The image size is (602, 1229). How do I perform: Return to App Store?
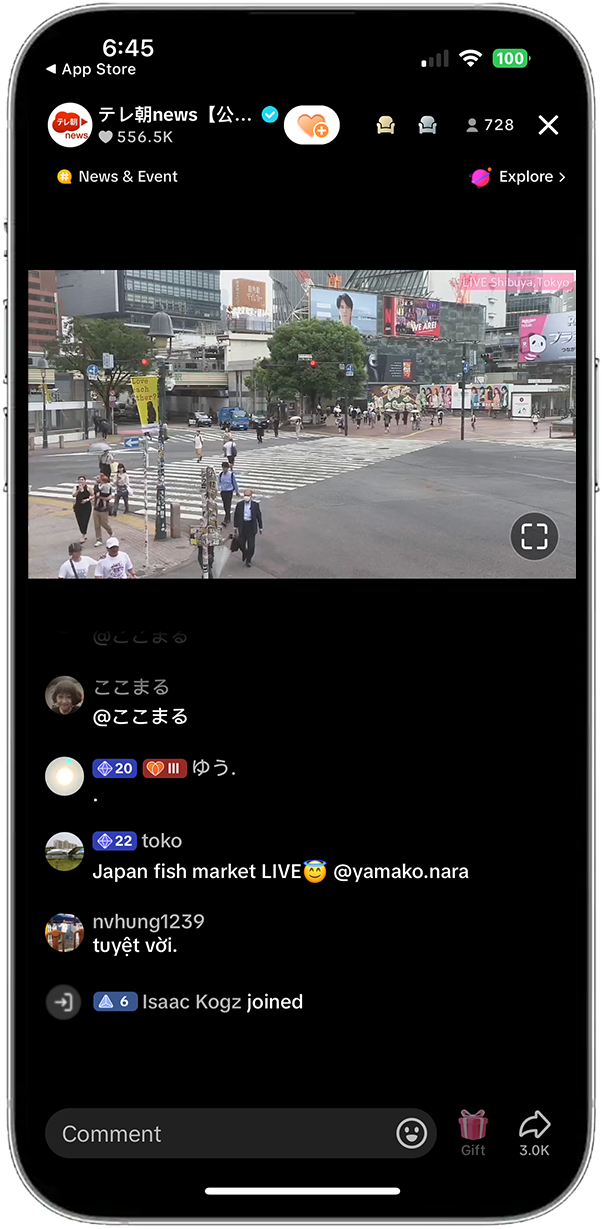tap(90, 69)
